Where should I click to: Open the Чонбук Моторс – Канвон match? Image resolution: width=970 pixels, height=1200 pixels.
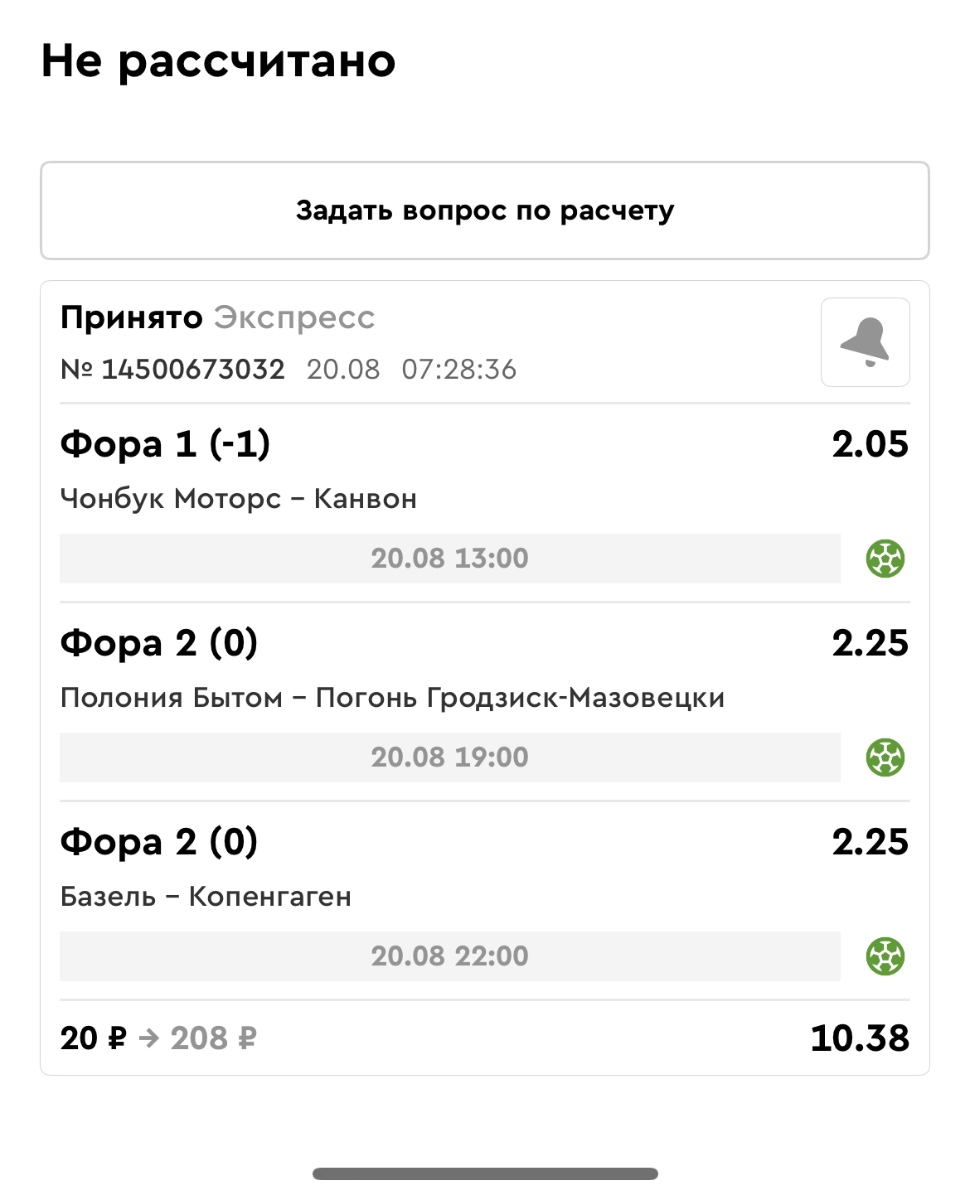click(238, 498)
